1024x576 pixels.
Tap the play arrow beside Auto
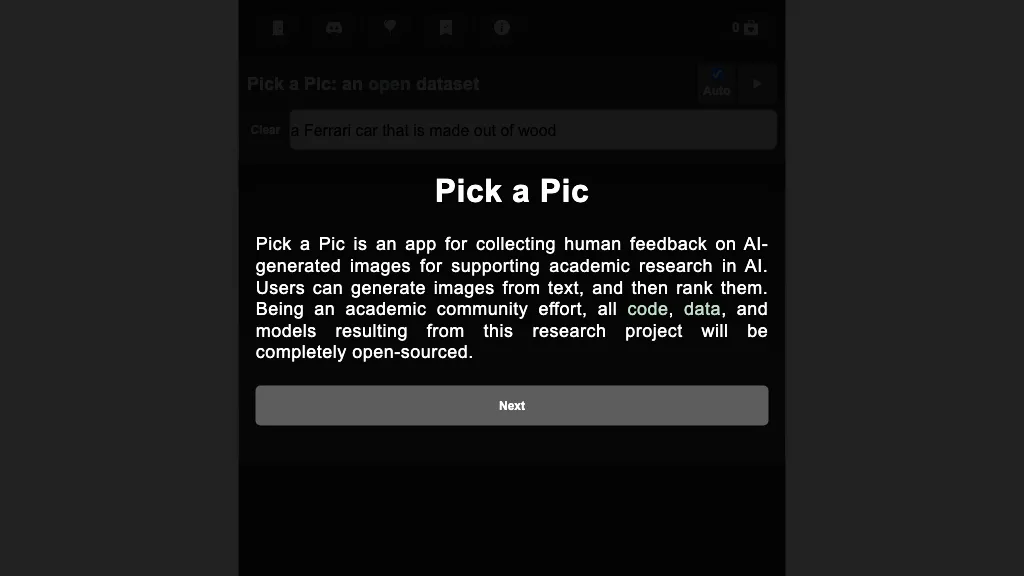(757, 84)
